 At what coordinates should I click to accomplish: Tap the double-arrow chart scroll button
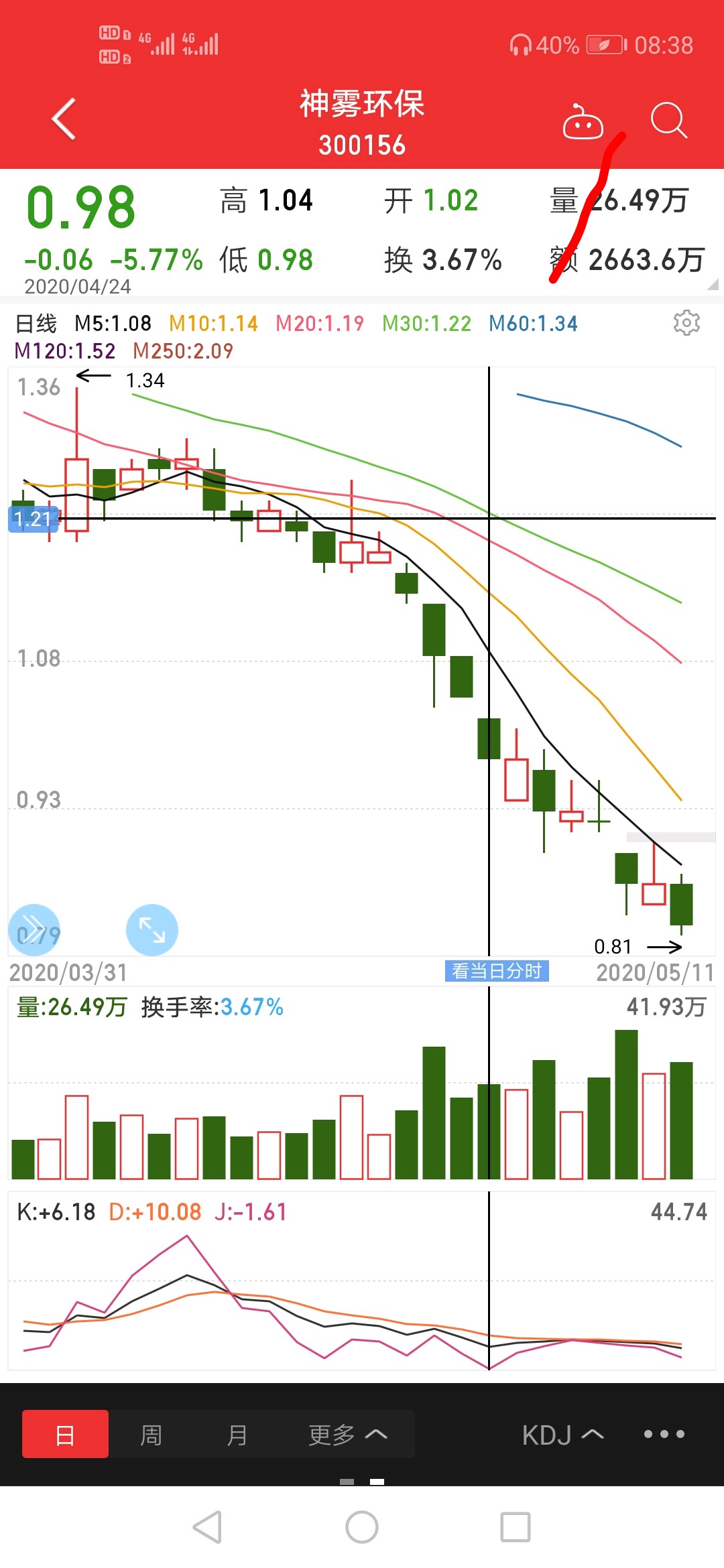34,930
